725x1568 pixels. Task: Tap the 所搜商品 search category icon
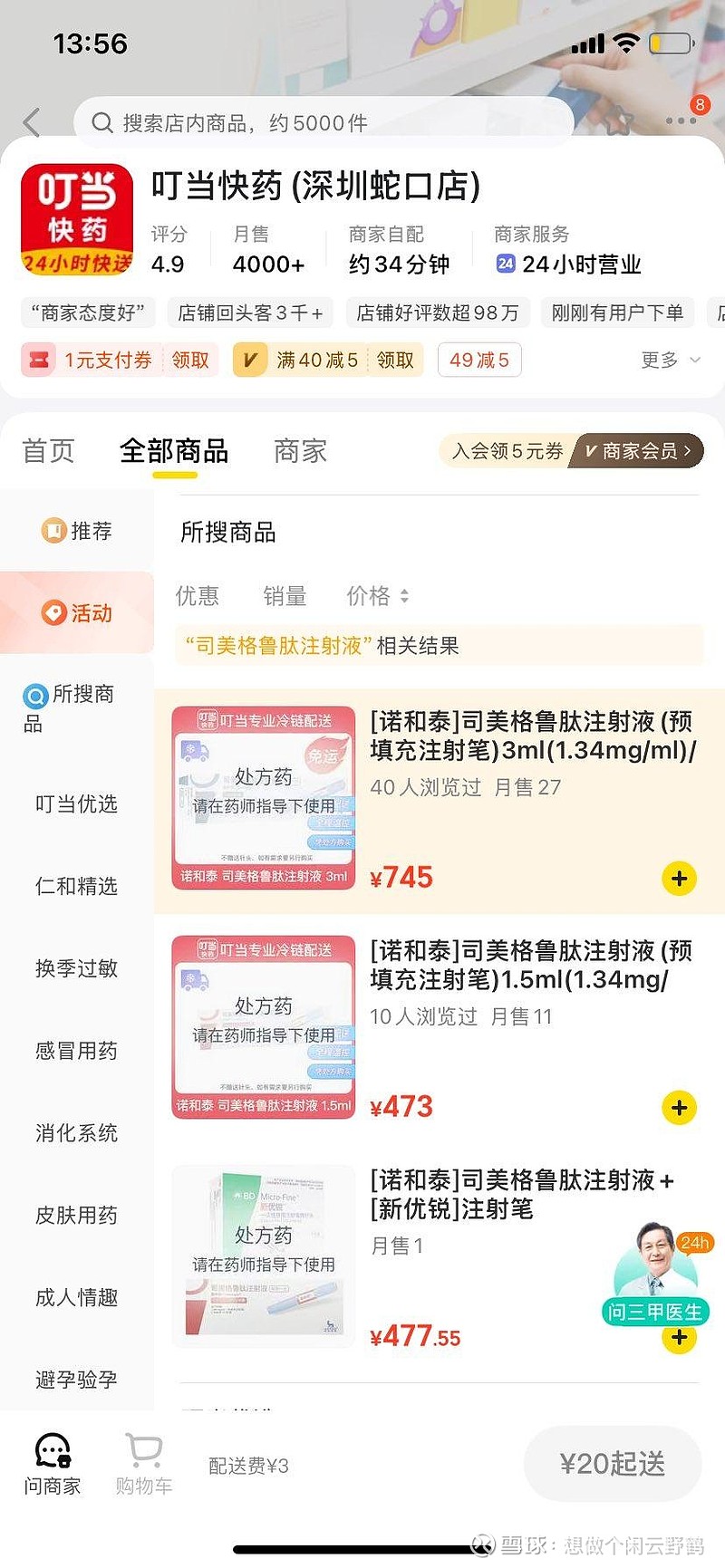coord(34,697)
